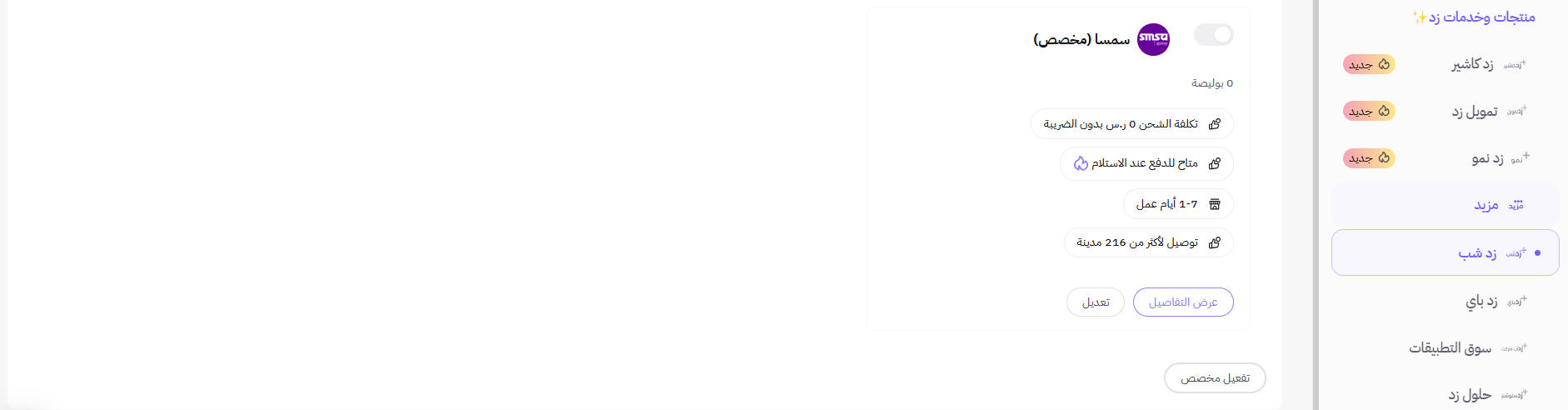Viewport: 1568px width, 410px height.
Task: Open سوق التطبيقات in the sidebar
Action: tap(1450, 347)
